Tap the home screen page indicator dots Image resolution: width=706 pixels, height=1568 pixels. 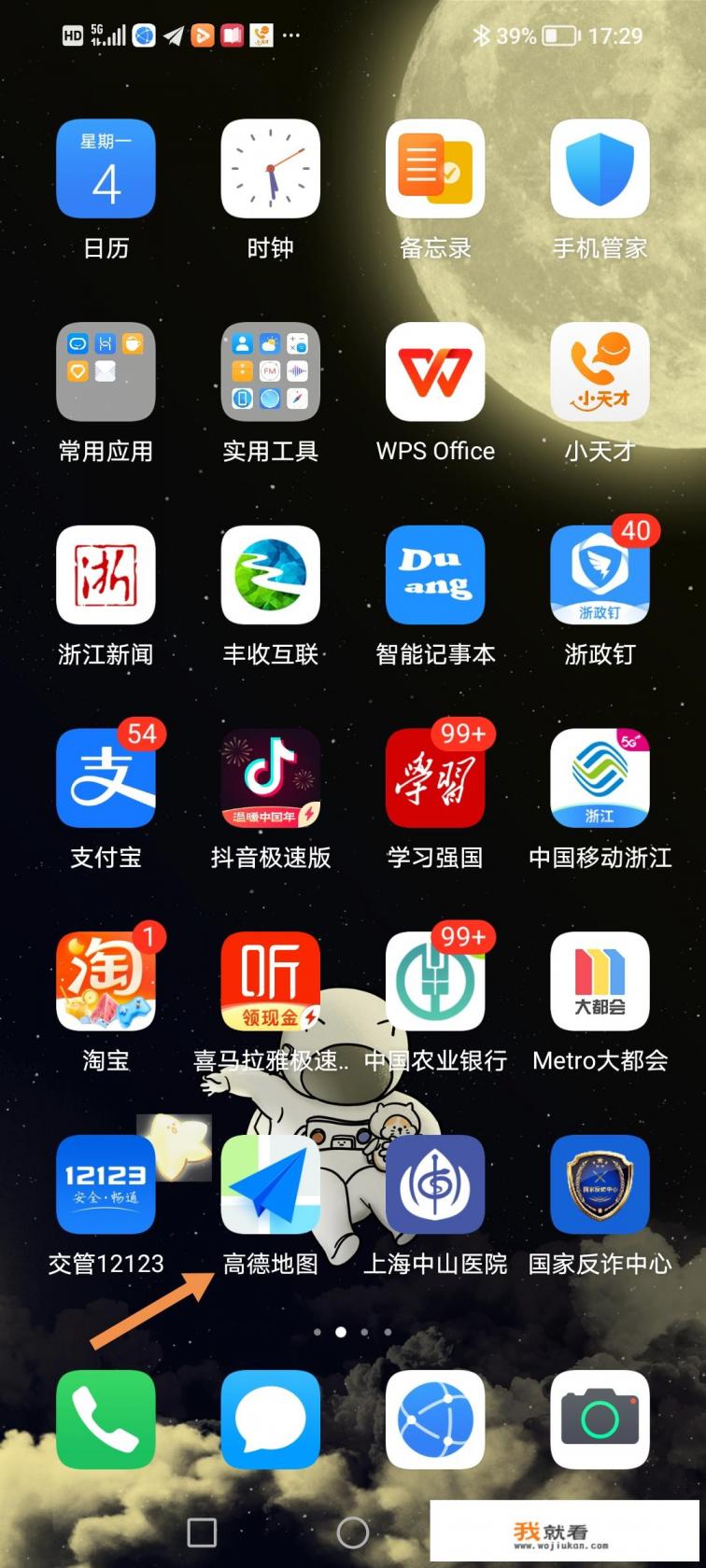353,1332
